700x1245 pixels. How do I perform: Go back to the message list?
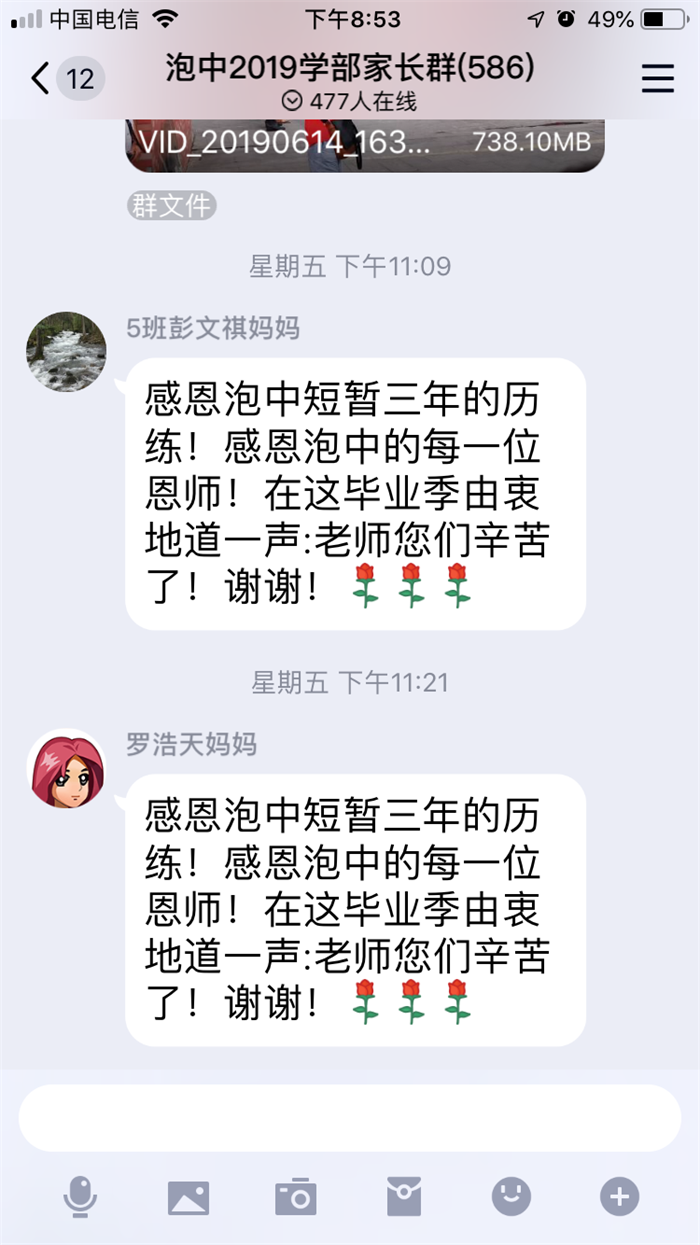tap(40, 78)
